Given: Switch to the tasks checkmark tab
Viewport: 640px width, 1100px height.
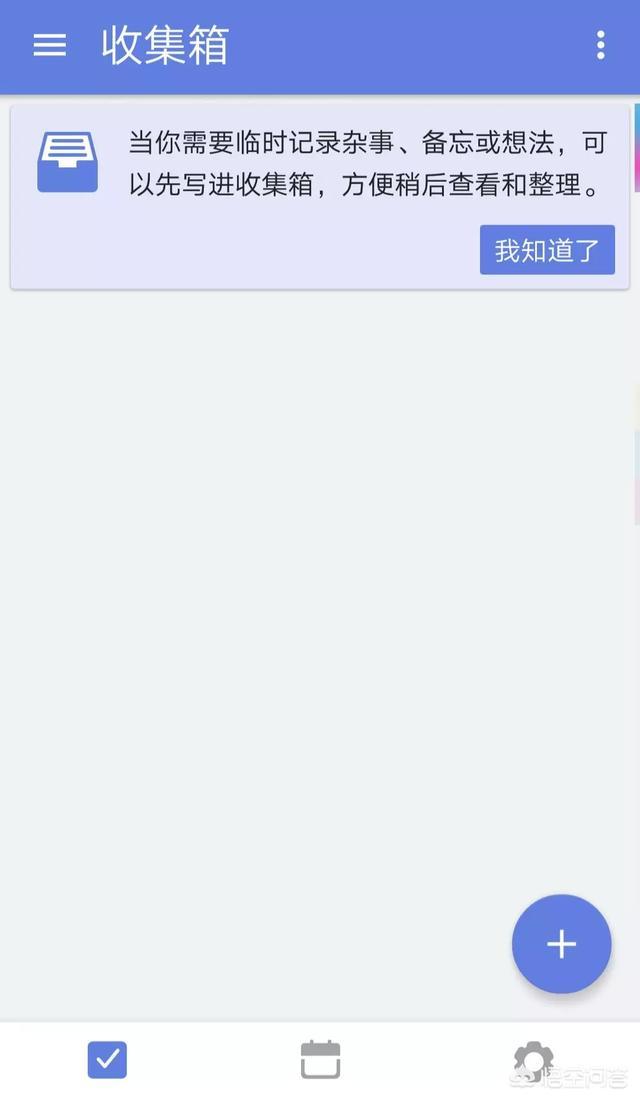Looking at the screenshot, I should tap(107, 1060).
